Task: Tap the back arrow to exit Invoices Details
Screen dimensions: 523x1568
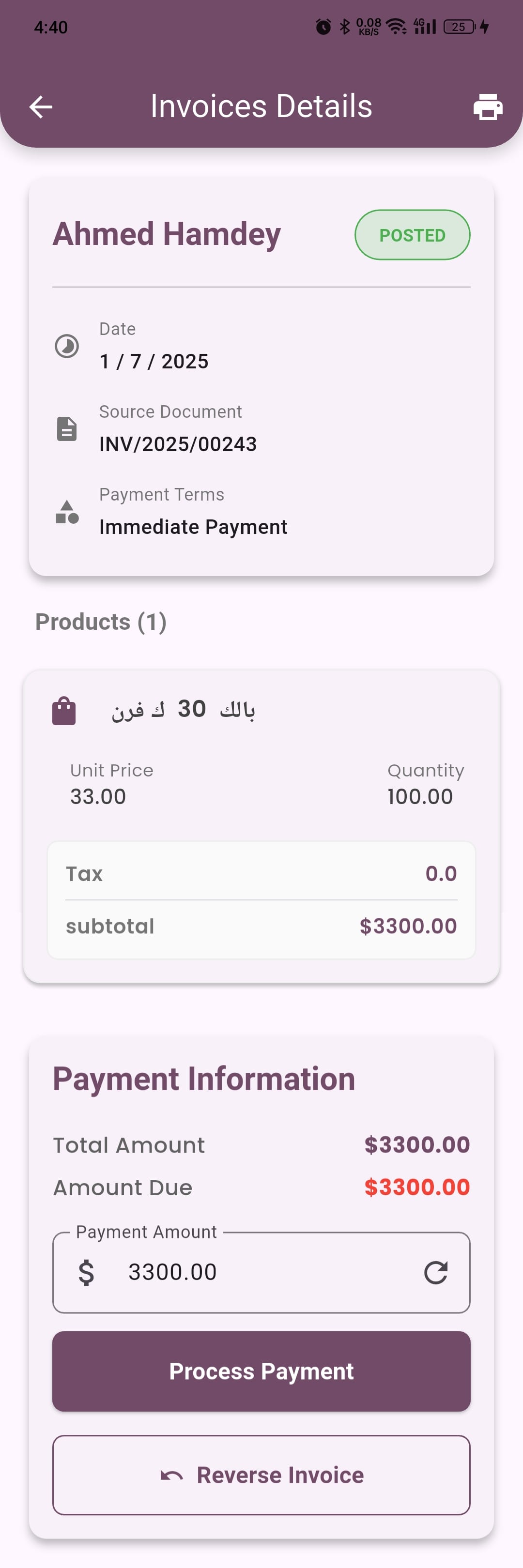Action: pyautogui.click(x=40, y=107)
